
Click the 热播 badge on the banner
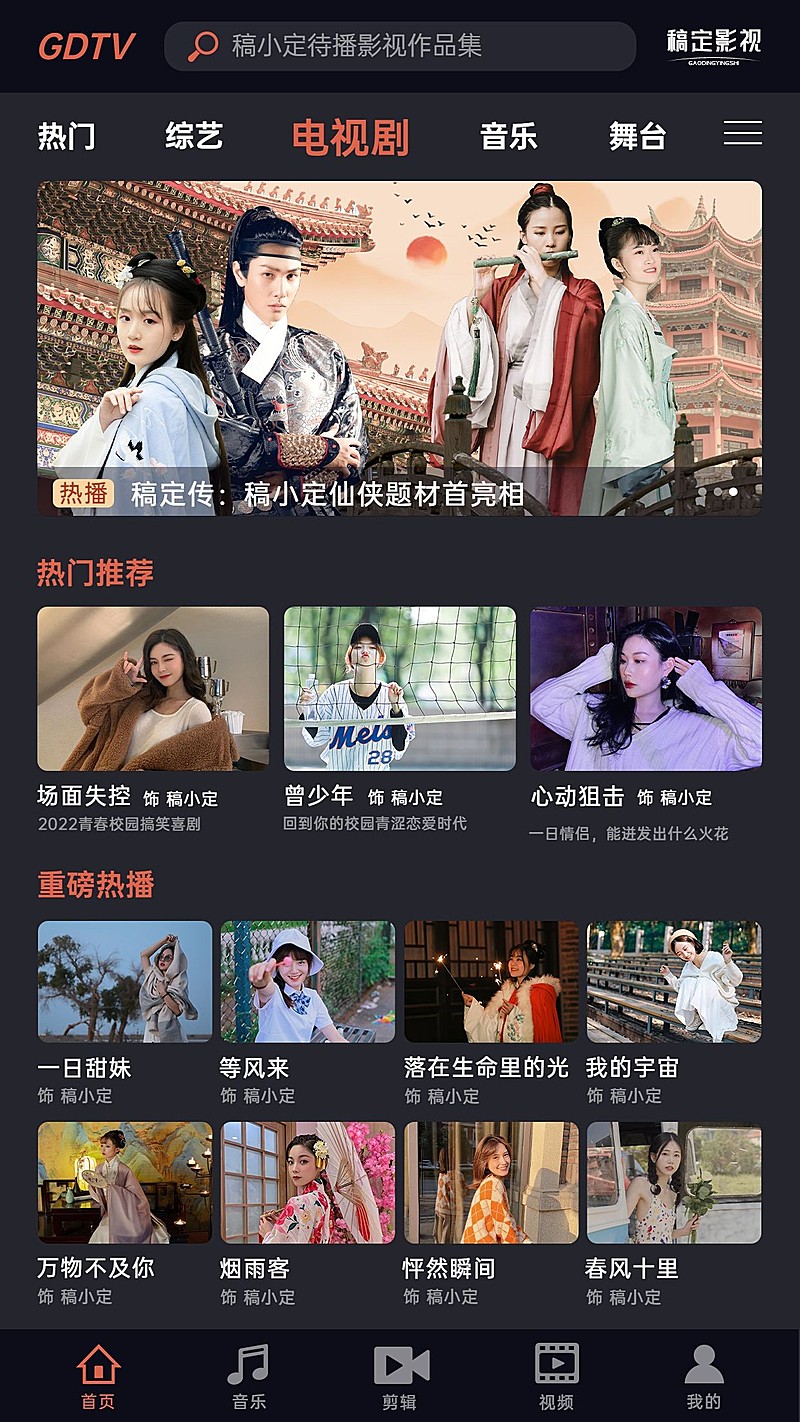pyautogui.click(x=80, y=492)
